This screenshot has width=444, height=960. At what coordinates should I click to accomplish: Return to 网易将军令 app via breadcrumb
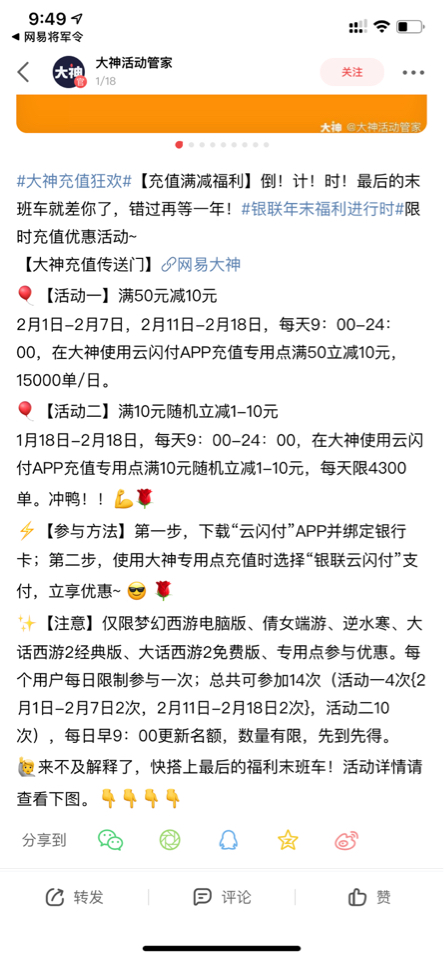[47, 37]
